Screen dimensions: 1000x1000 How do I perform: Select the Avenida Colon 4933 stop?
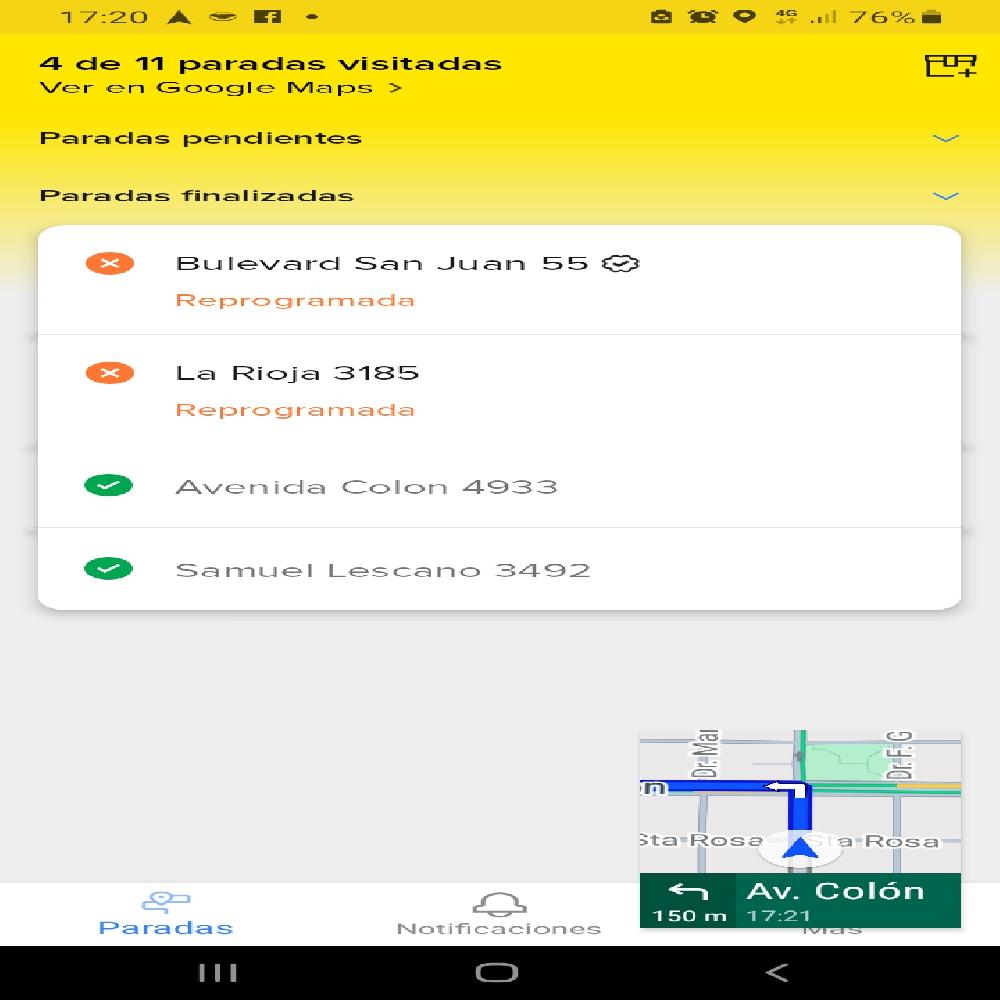(366, 487)
